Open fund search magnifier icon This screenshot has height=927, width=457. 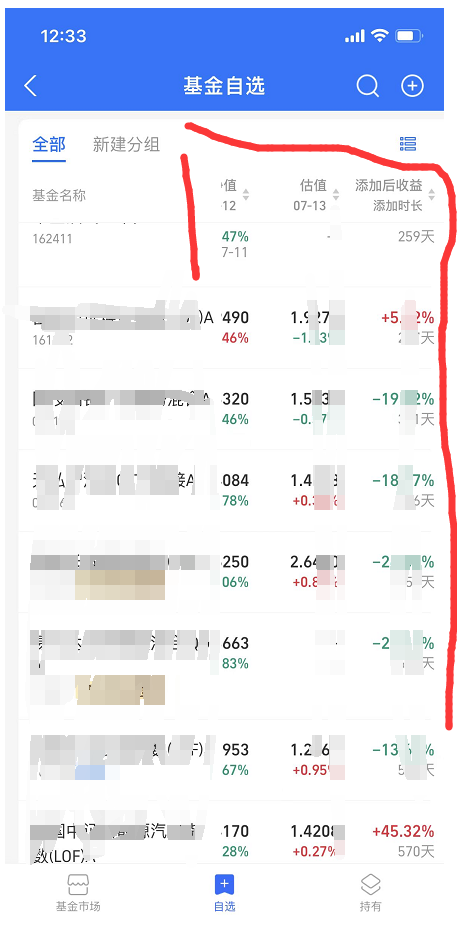click(x=367, y=86)
